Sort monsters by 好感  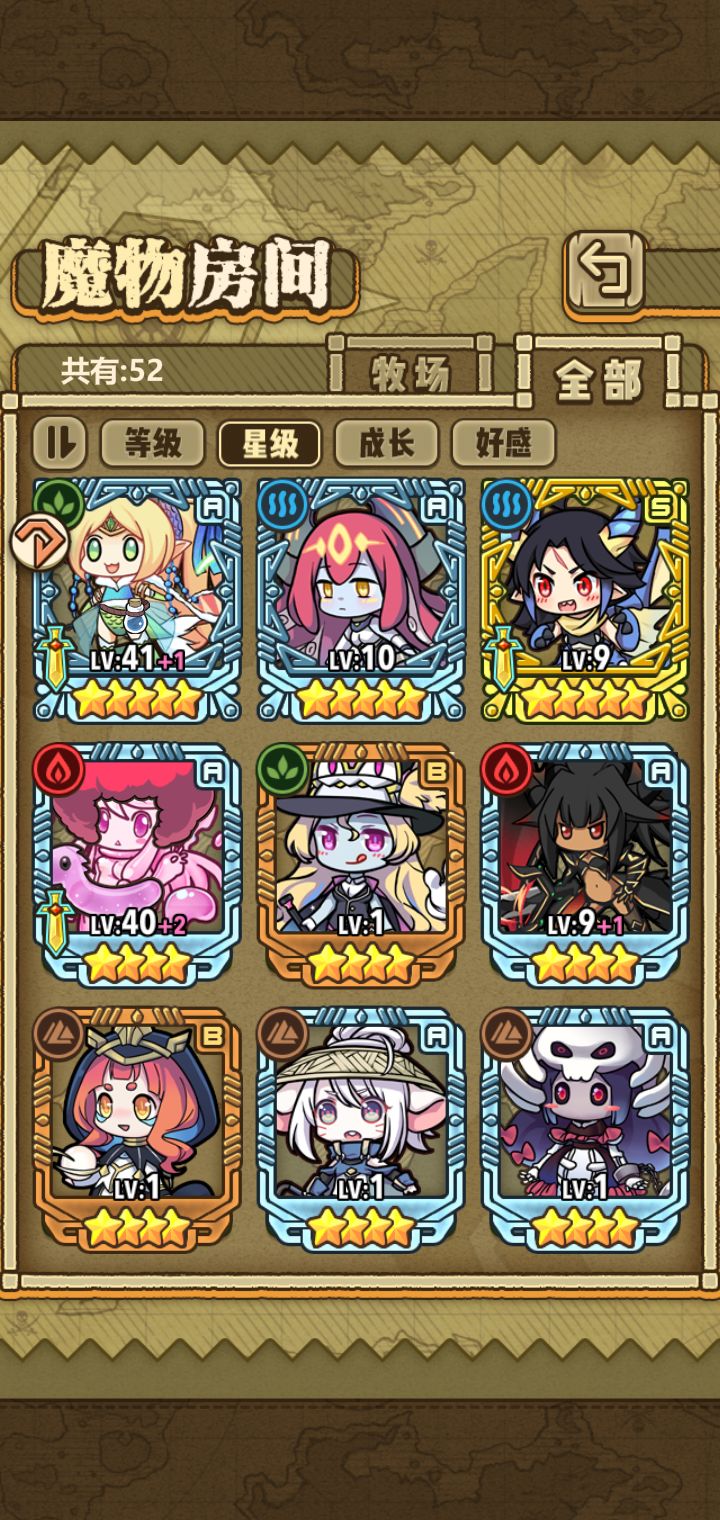click(504, 443)
